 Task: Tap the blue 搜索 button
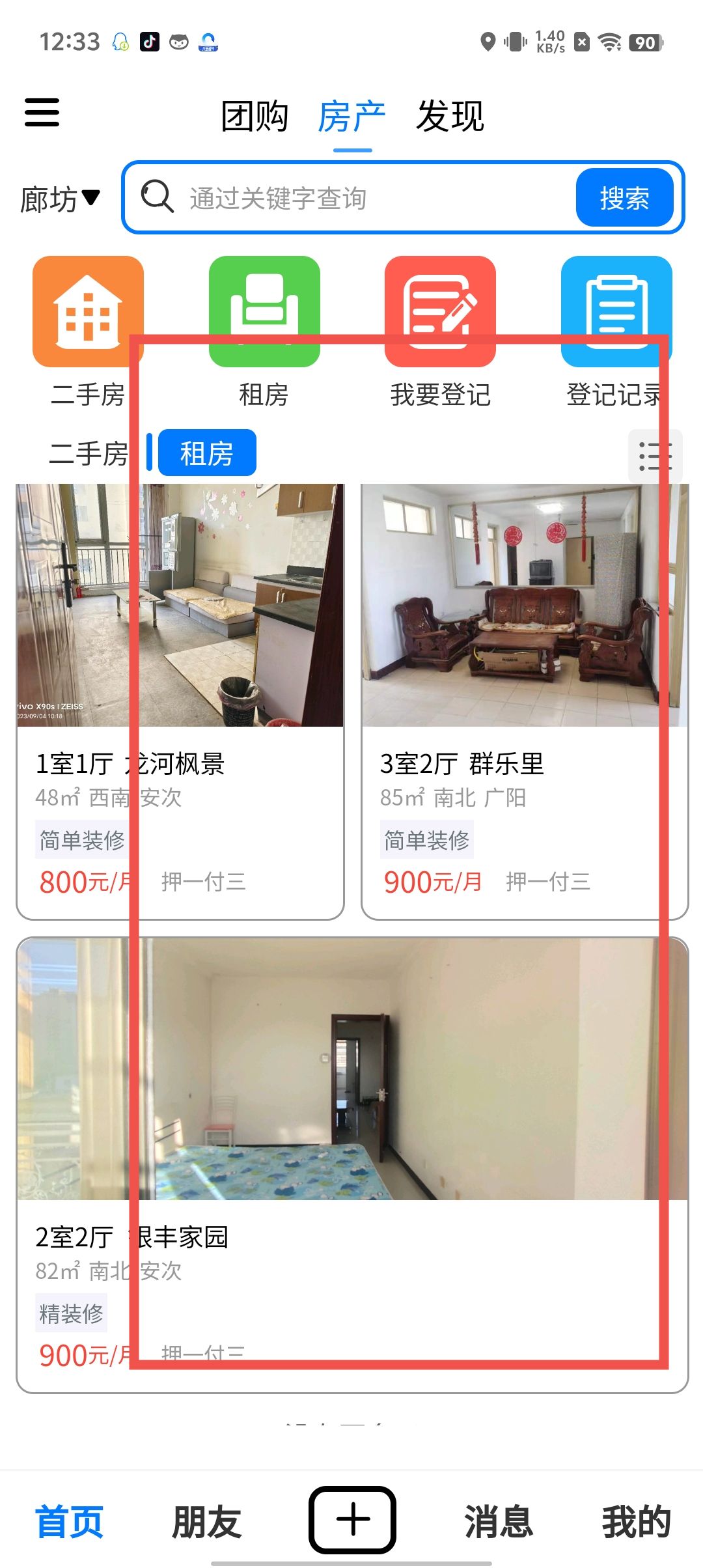[624, 198]
